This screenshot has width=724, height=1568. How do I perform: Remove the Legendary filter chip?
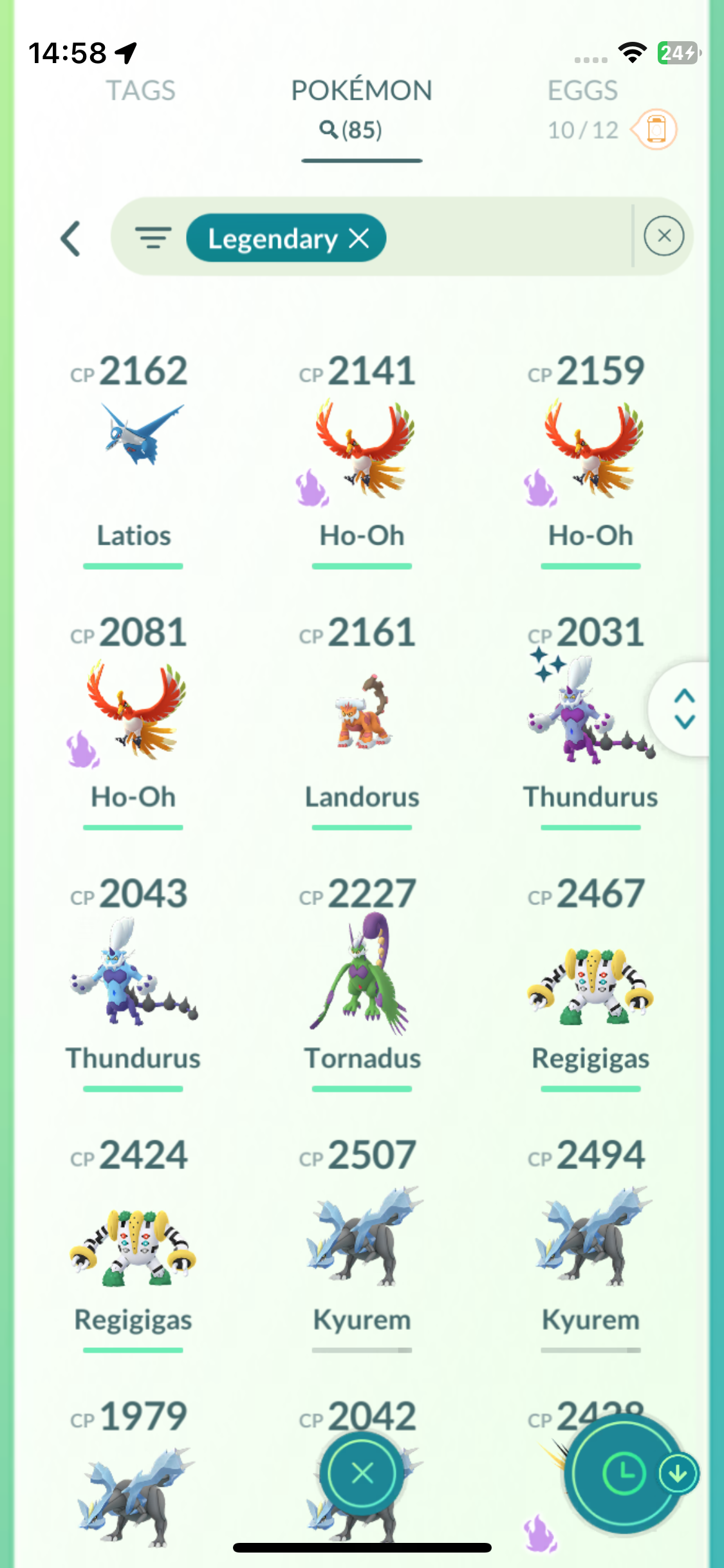[x=359, y=238]
